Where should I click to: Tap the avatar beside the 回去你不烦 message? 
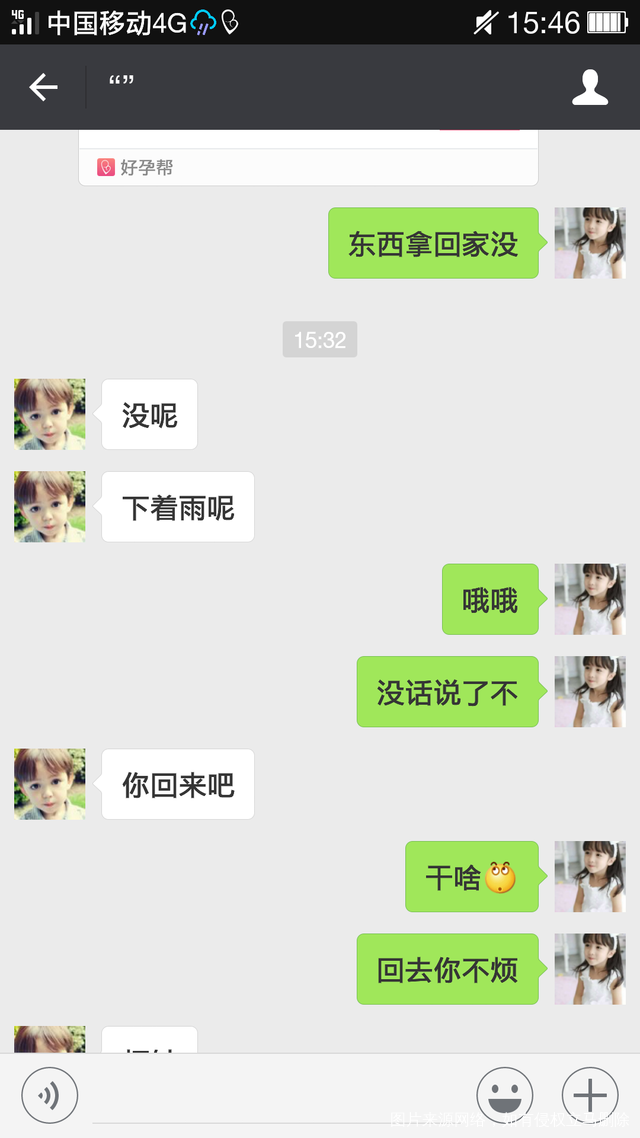pyautogui.click(x=590, y=969)
